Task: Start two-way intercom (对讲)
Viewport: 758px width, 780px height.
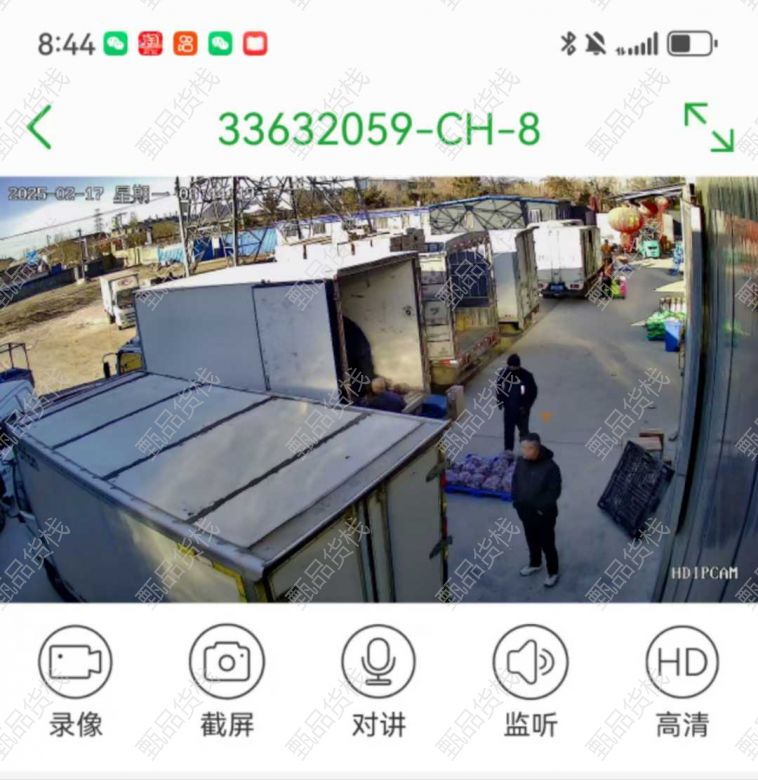Action: tap(378, 662)
